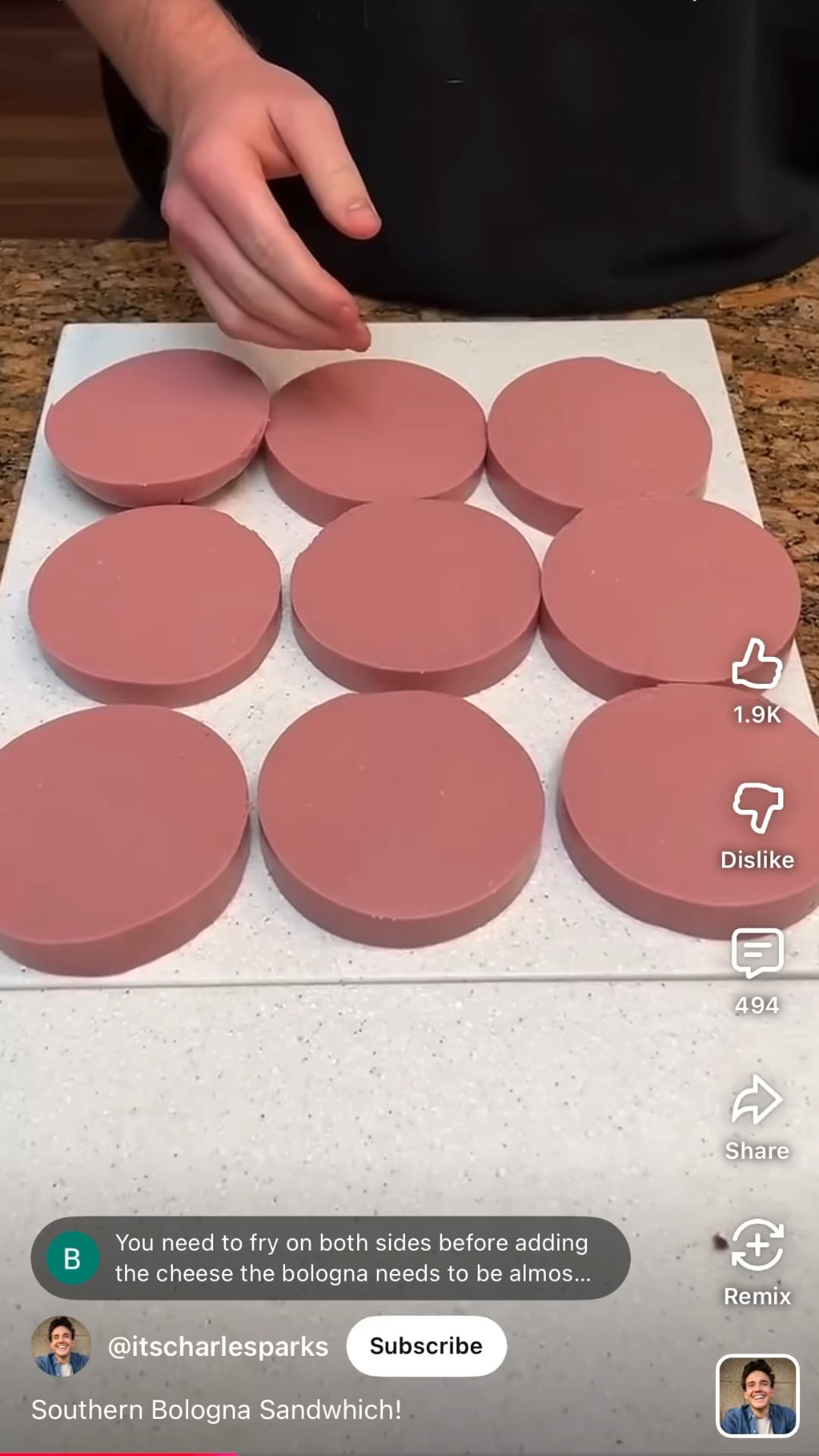Open the pinned comment about frying both sides
The width and height of the screenshot is (819, 1456).
click(x=331, y=1258)
